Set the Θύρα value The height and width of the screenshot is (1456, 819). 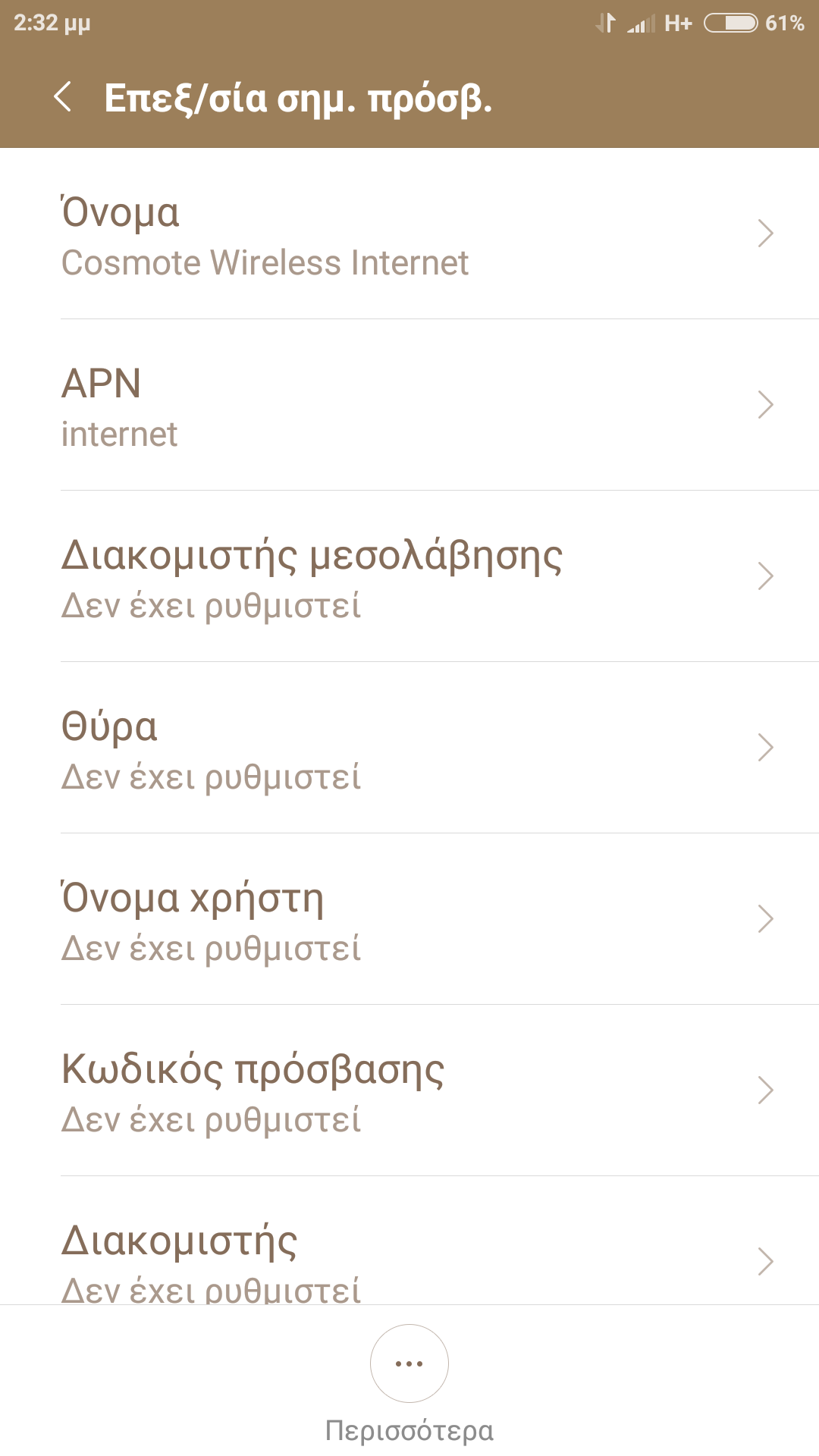click(x=409, y=749)
